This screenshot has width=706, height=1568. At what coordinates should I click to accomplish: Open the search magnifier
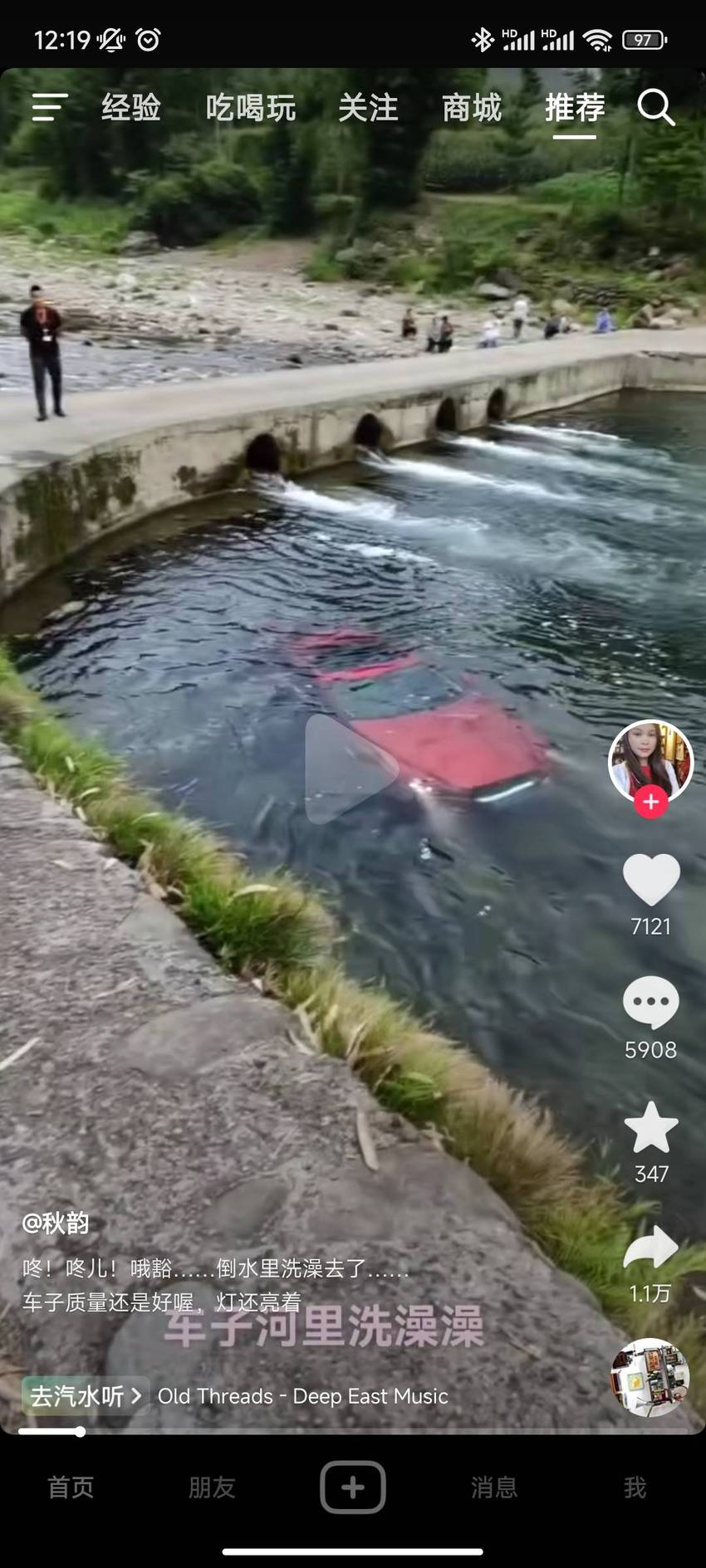(x=655, y=108)
